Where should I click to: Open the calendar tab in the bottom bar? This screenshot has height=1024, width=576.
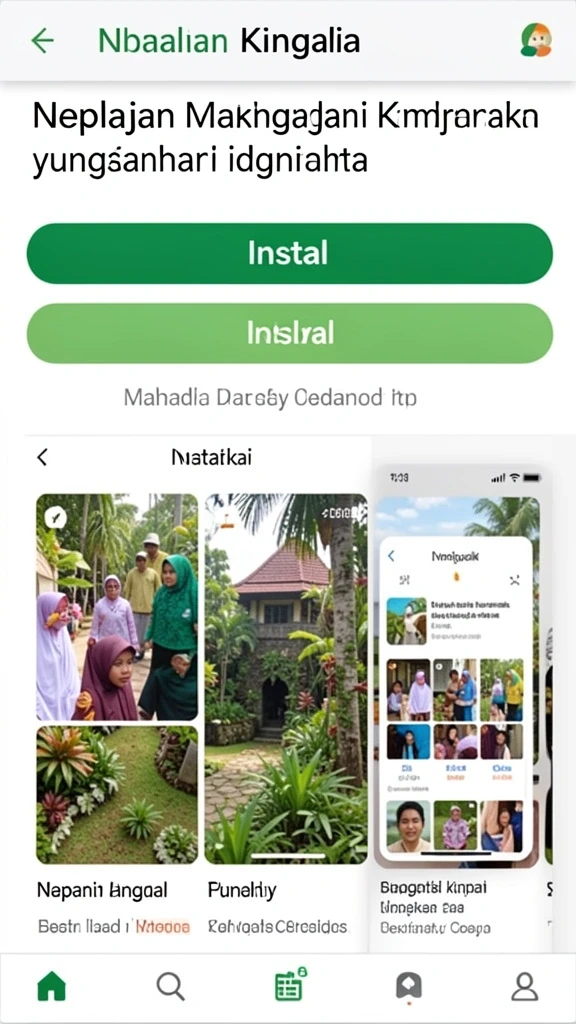pos(290,985)
